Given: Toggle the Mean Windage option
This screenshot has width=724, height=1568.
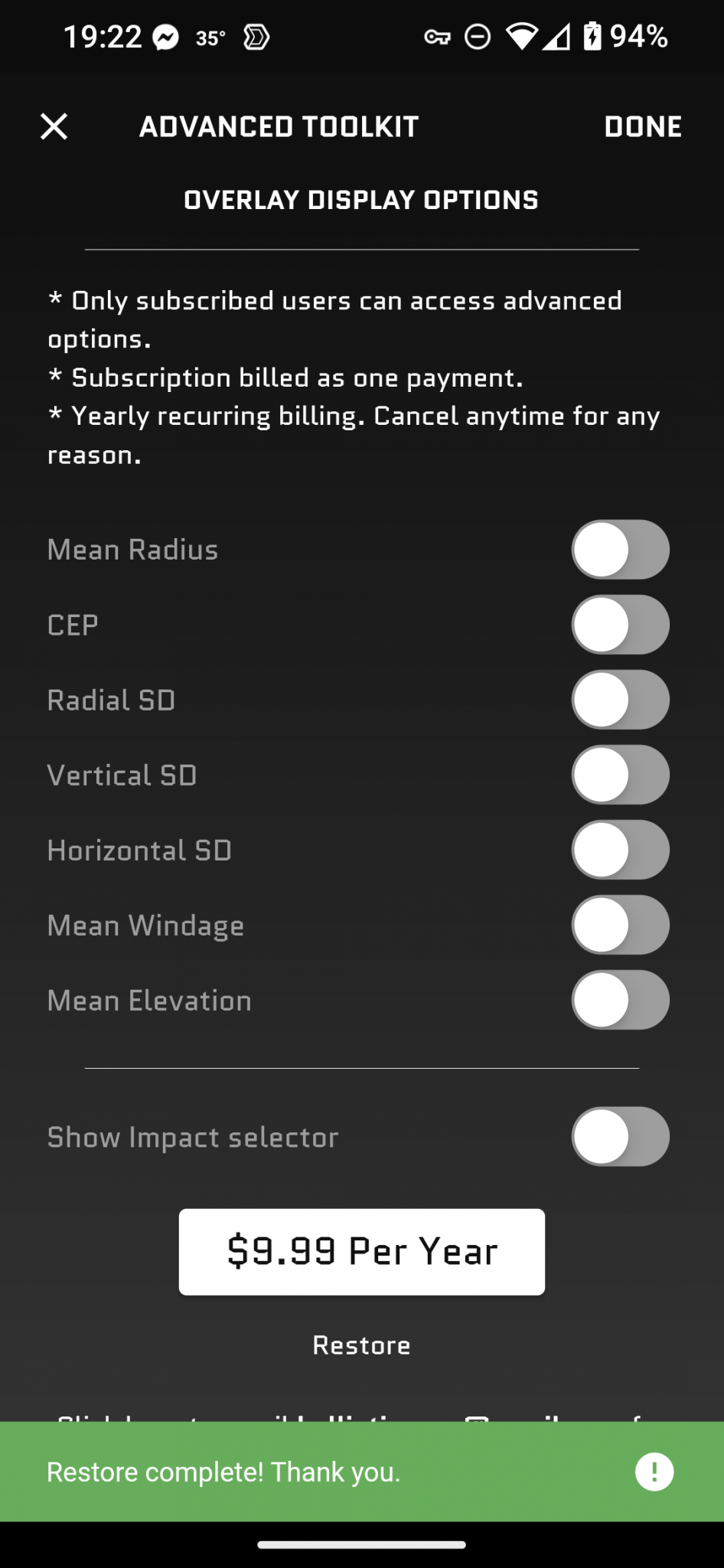Looking at the screenshot, I should click(x=620, y=925).
